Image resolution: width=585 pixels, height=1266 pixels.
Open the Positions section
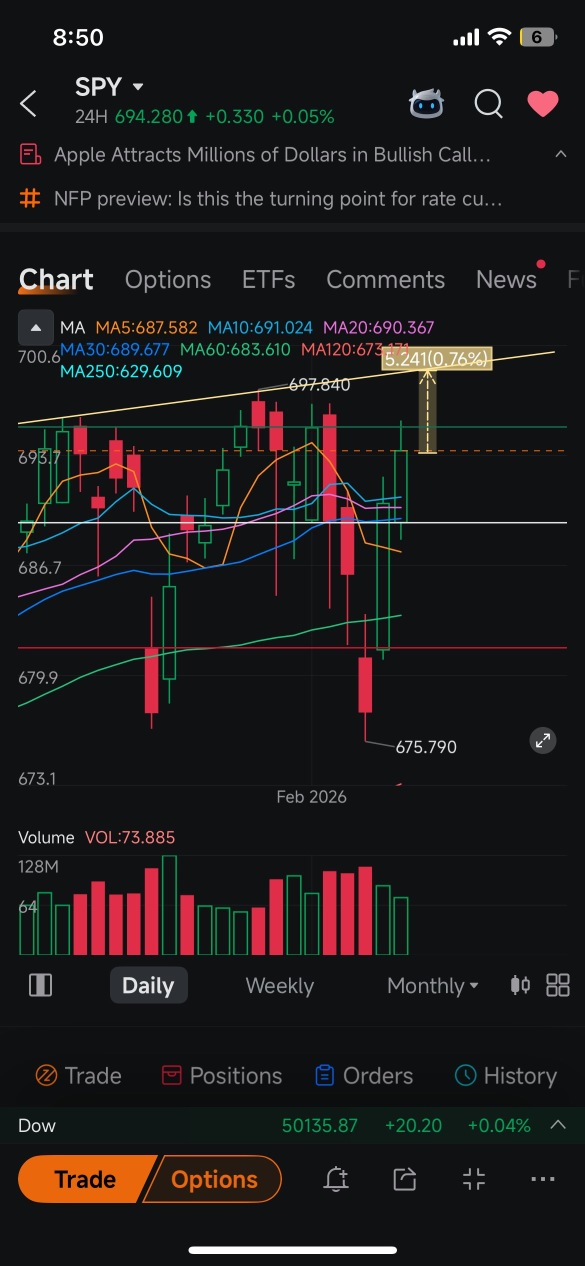point(221,1076)
